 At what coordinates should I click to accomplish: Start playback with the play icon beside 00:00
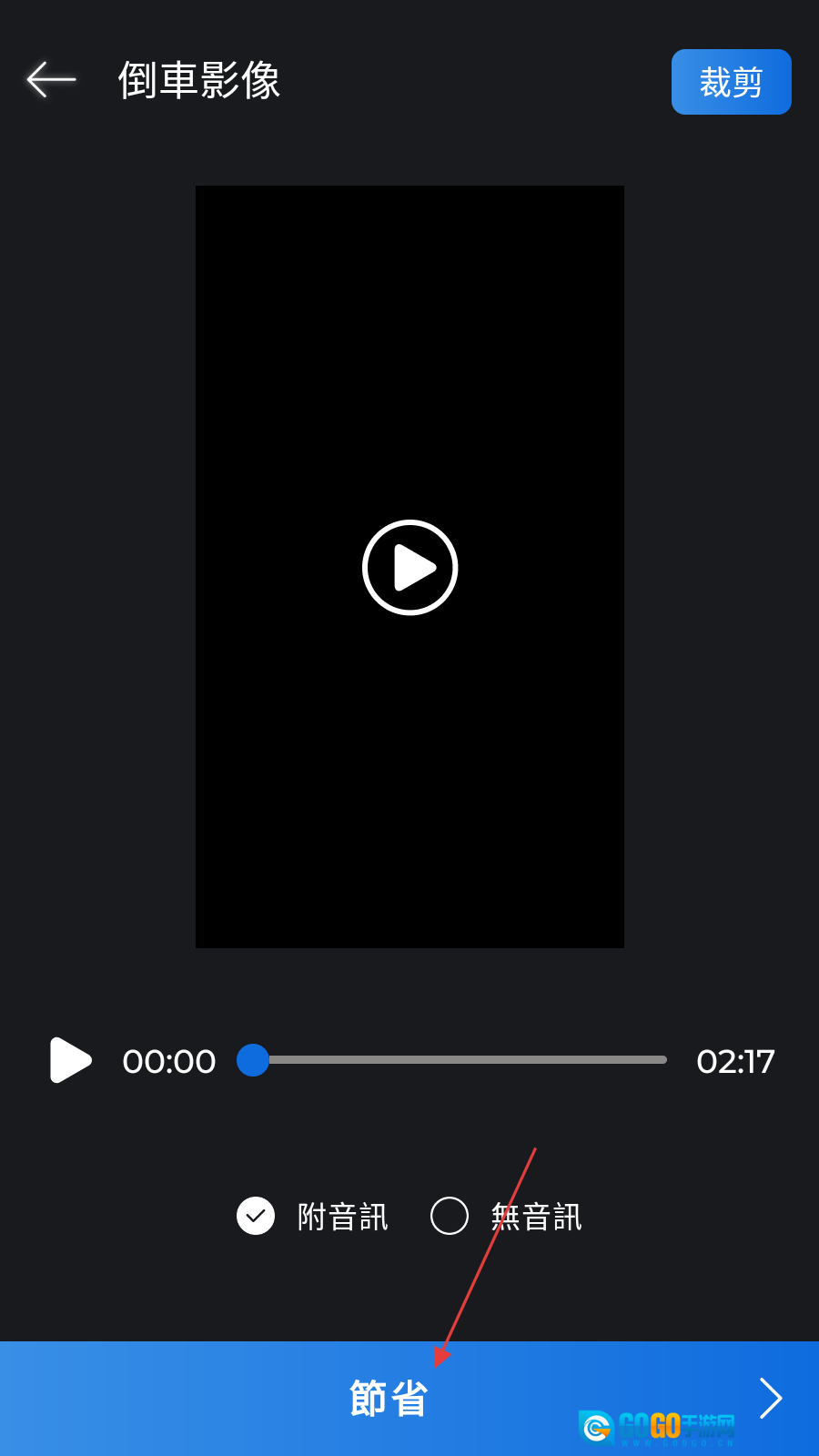(70, 1060)
